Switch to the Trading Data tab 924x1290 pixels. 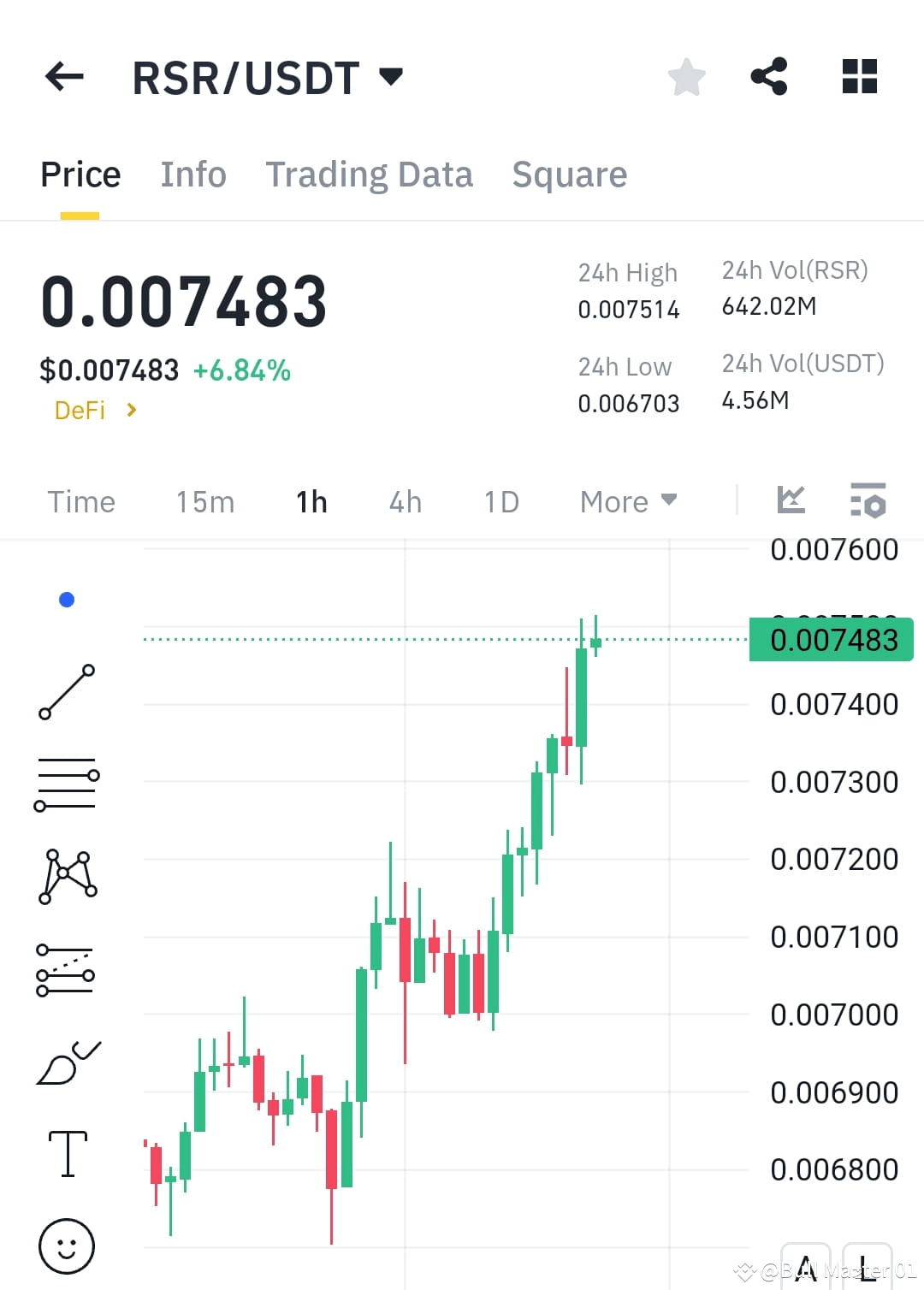click(x=370, y=174)
